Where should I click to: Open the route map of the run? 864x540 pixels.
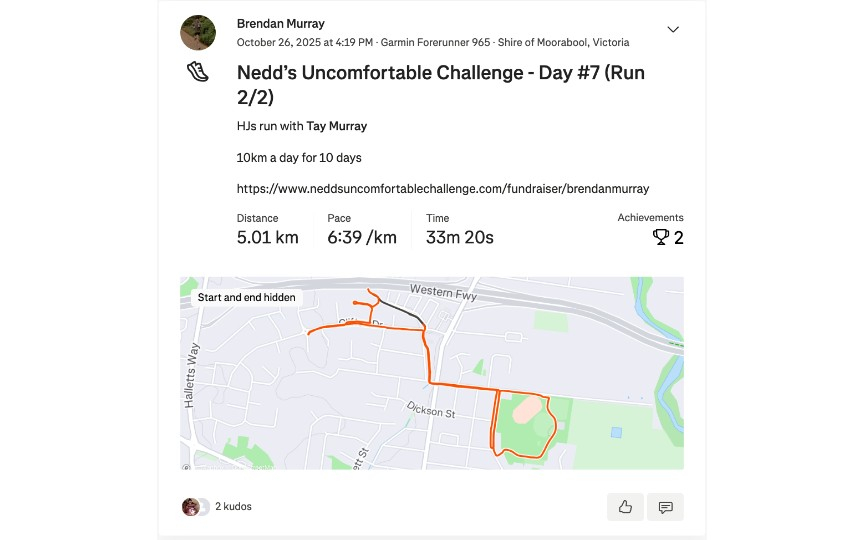pos(432,380)
